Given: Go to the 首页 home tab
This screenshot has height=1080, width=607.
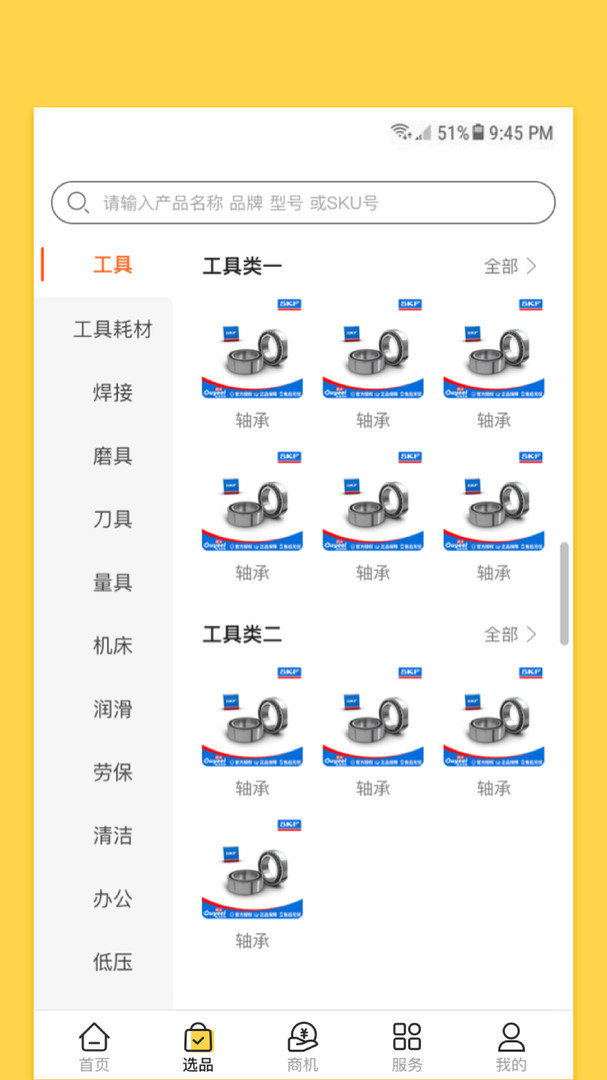Looking at the screenshot, I should 94,1046.
